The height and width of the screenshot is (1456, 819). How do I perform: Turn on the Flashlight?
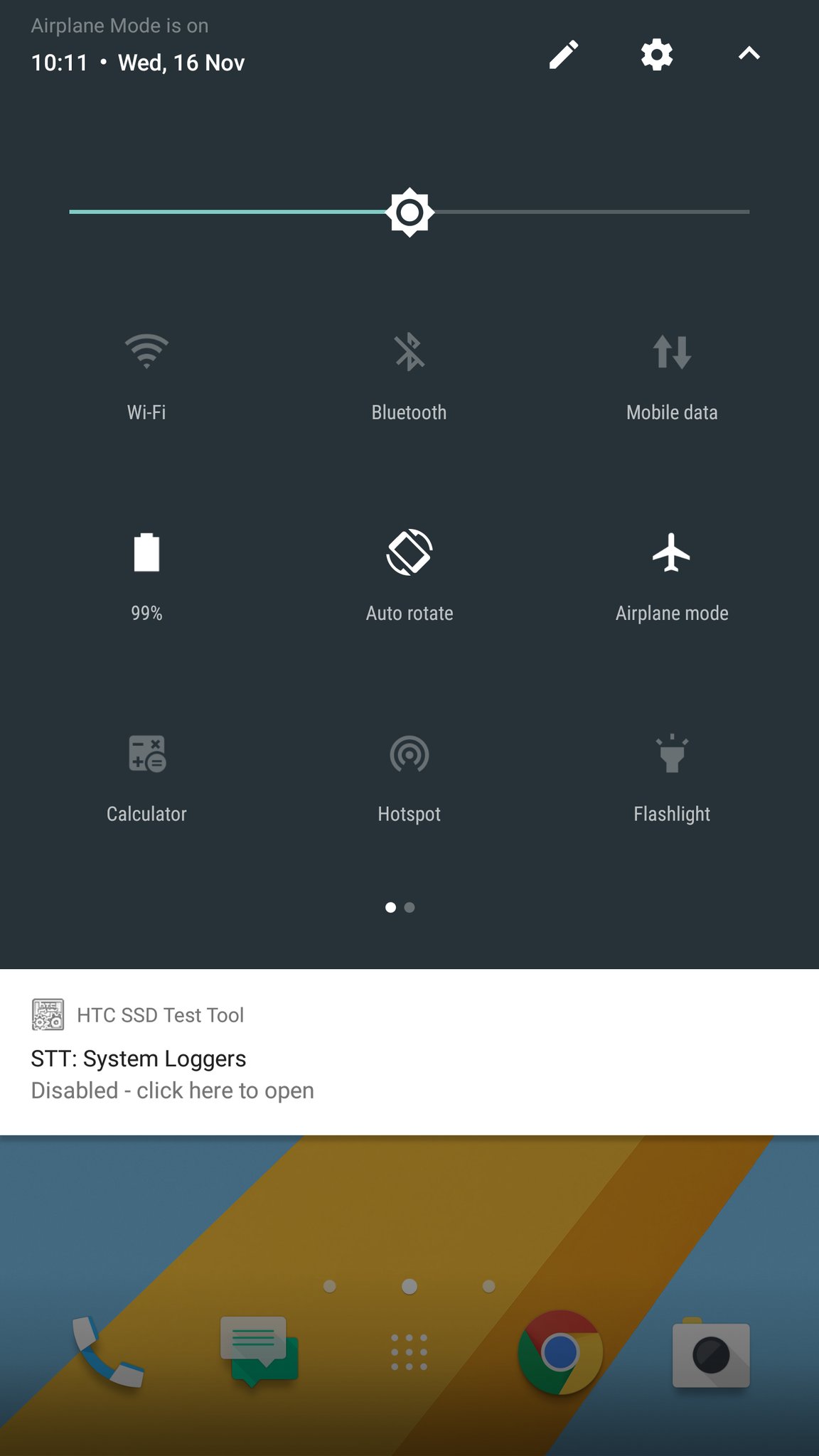672,778
